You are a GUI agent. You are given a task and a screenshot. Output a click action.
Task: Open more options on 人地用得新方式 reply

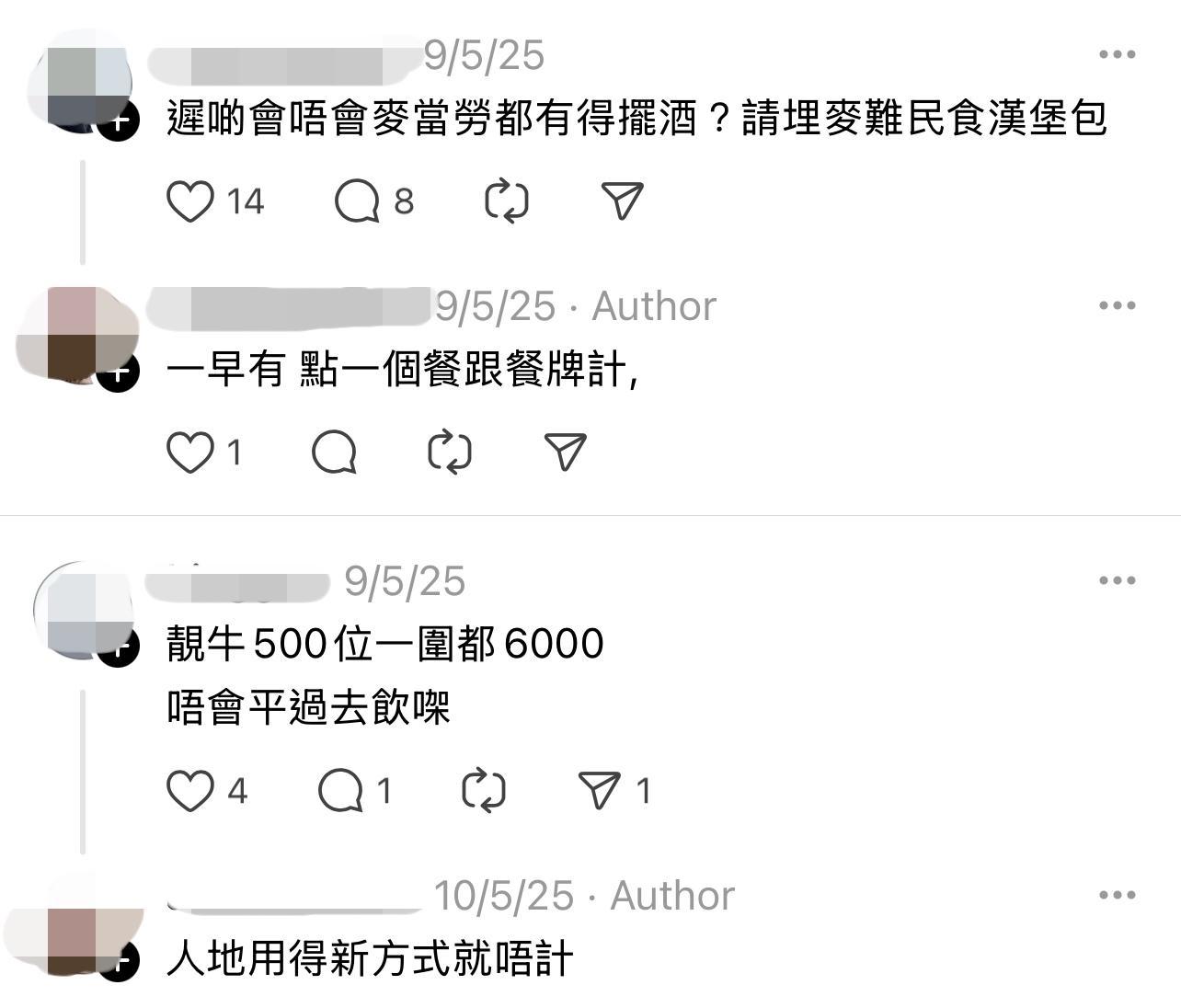tap(1117, 895)
